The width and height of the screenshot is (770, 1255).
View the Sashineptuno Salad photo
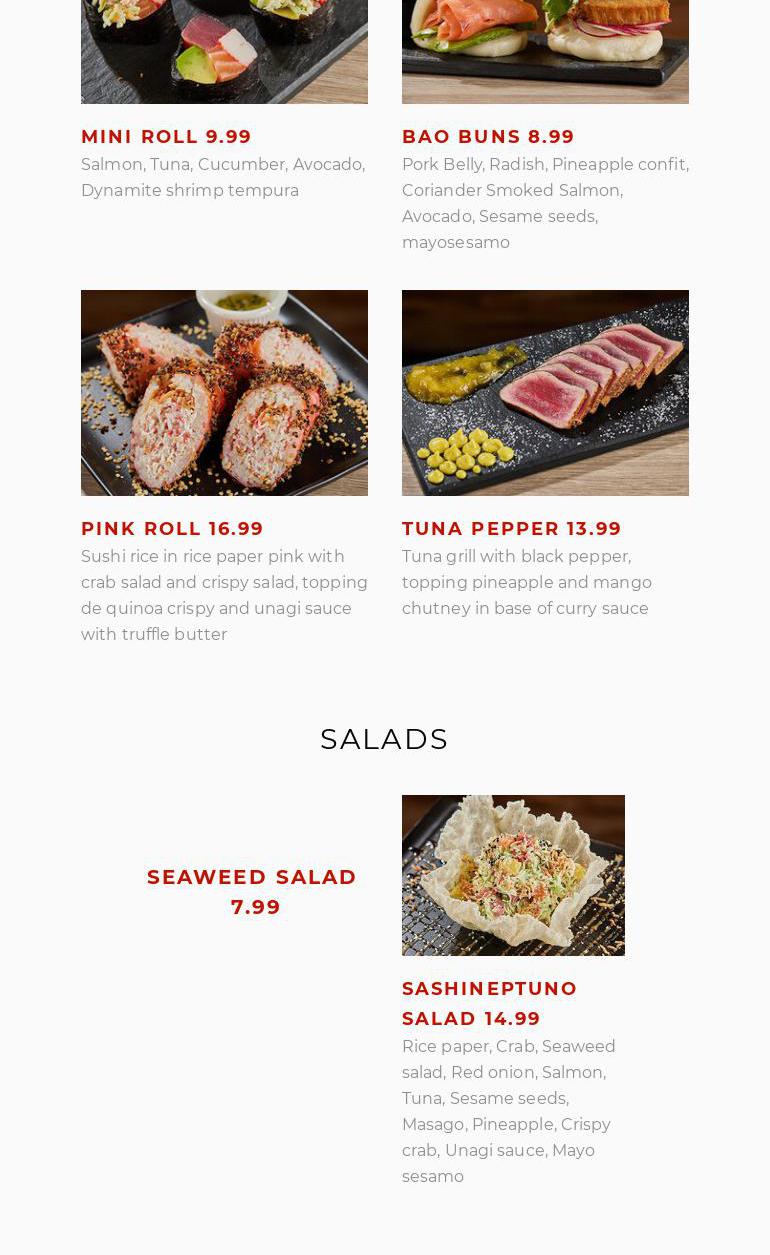point(513,875)
